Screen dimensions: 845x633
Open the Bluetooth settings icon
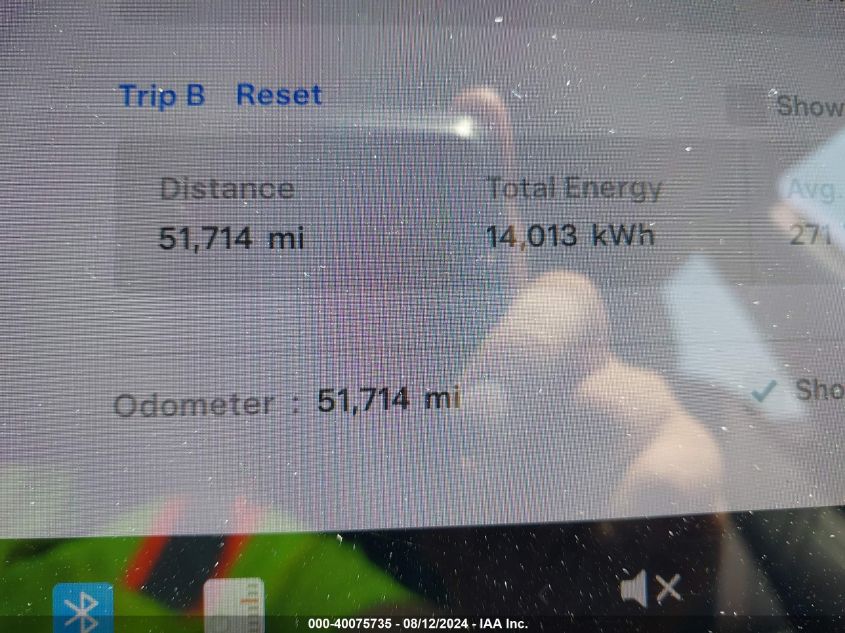click(x=83, y=606)
